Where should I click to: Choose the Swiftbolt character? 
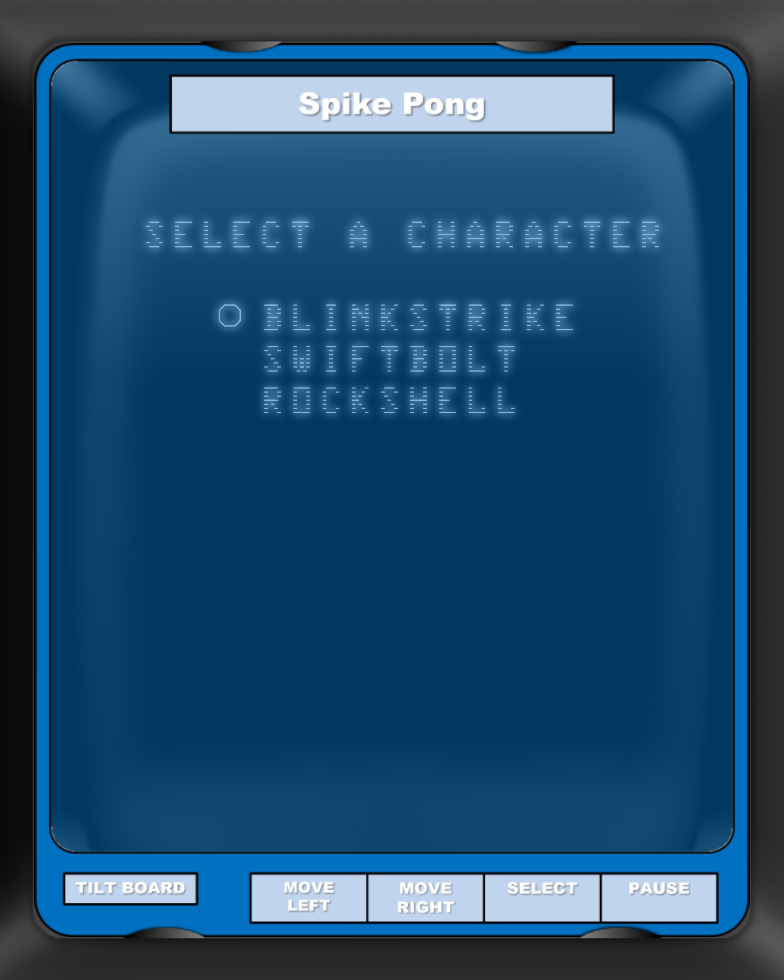tap(390, 359)
